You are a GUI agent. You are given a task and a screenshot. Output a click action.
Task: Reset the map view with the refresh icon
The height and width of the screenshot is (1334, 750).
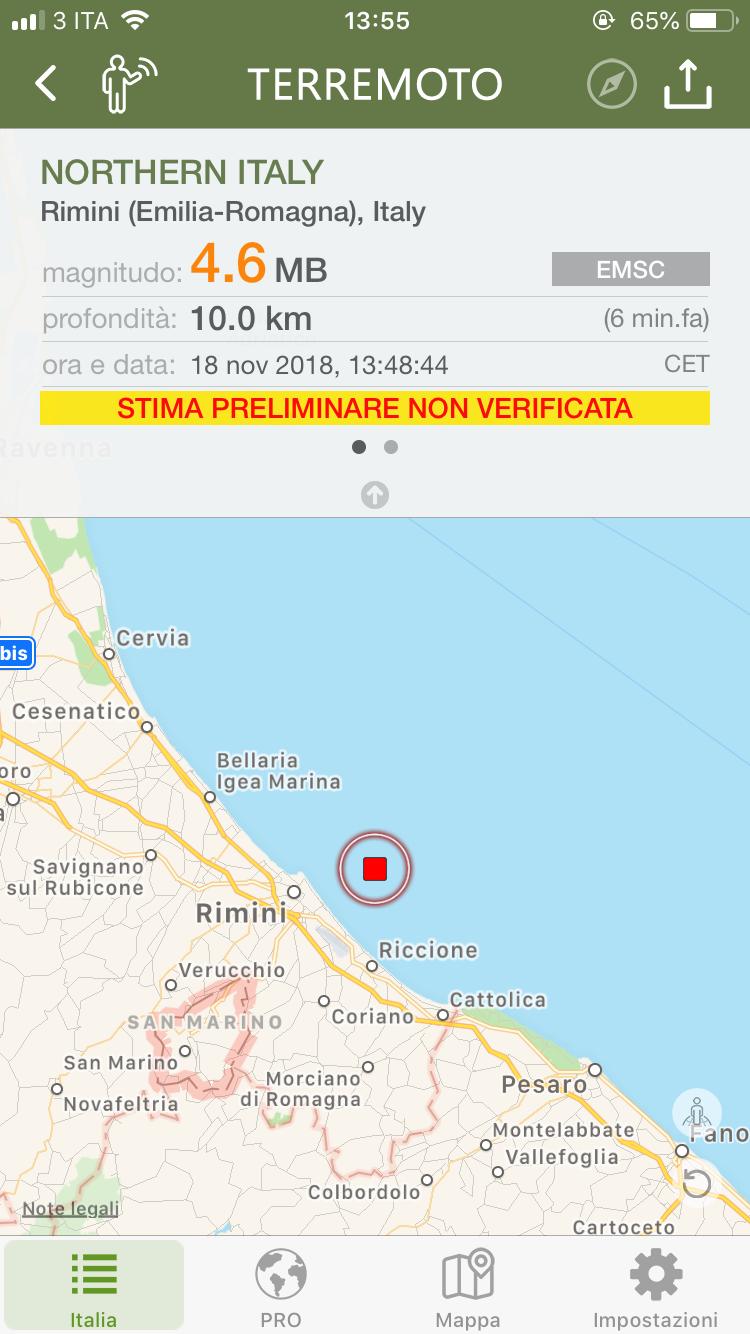pyautogui.click(x=697, y=1185)
